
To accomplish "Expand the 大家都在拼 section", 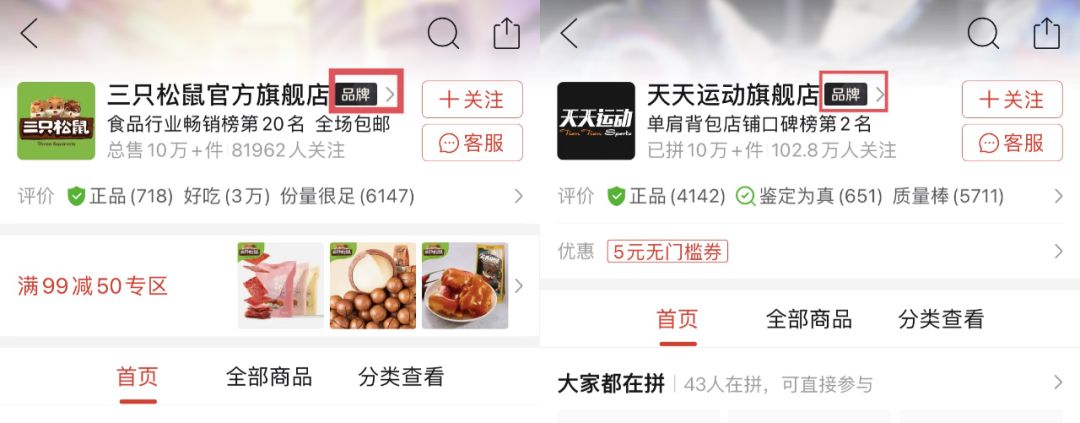I will [1058, 383].
